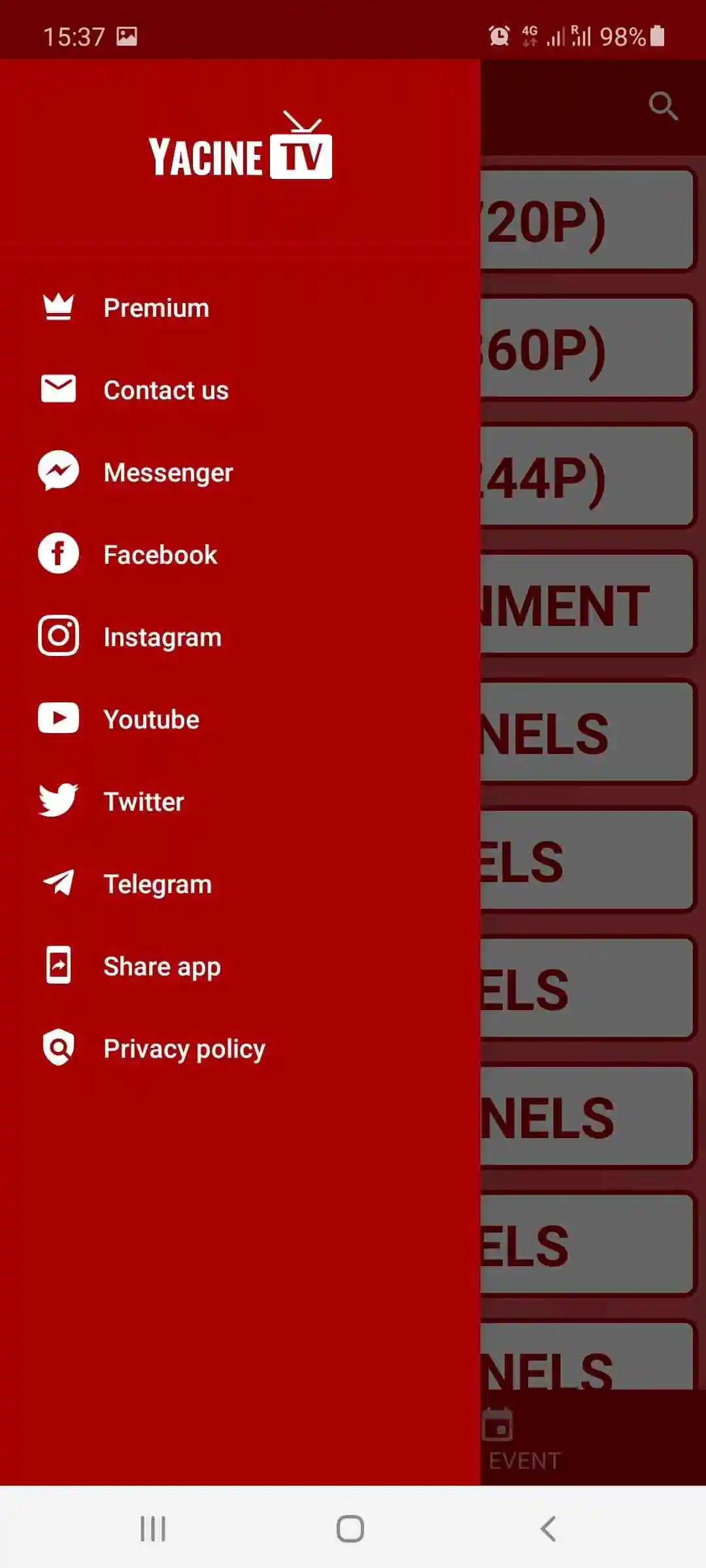Open the Premium menu item

tap(156, 308)
